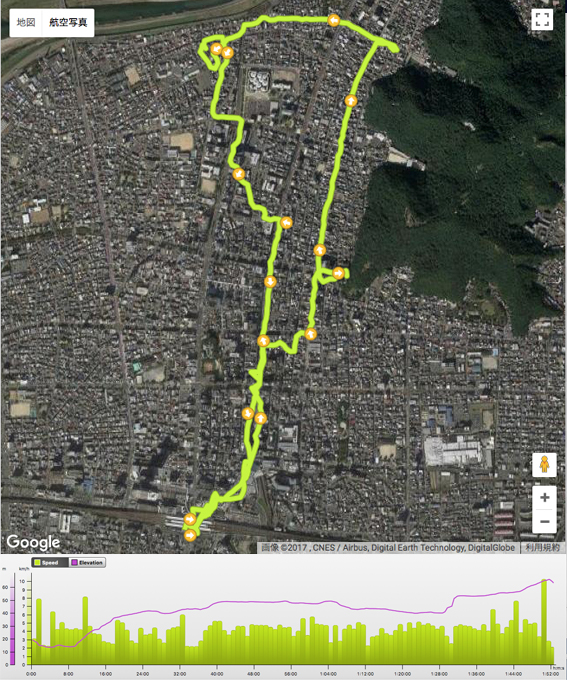Image resolution: width=567 pixels, height=680 pixels.
Task: Zoom out of the map
Action: pos(544,521)
